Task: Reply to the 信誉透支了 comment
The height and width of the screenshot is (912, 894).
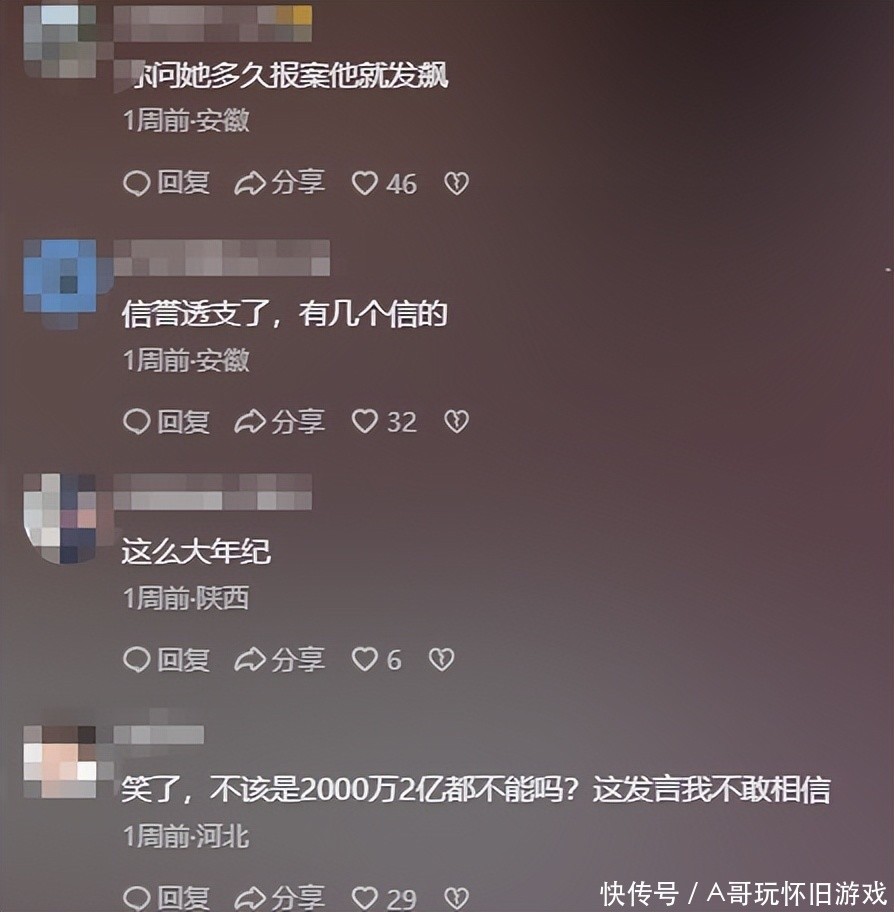Action: [166, 422]
